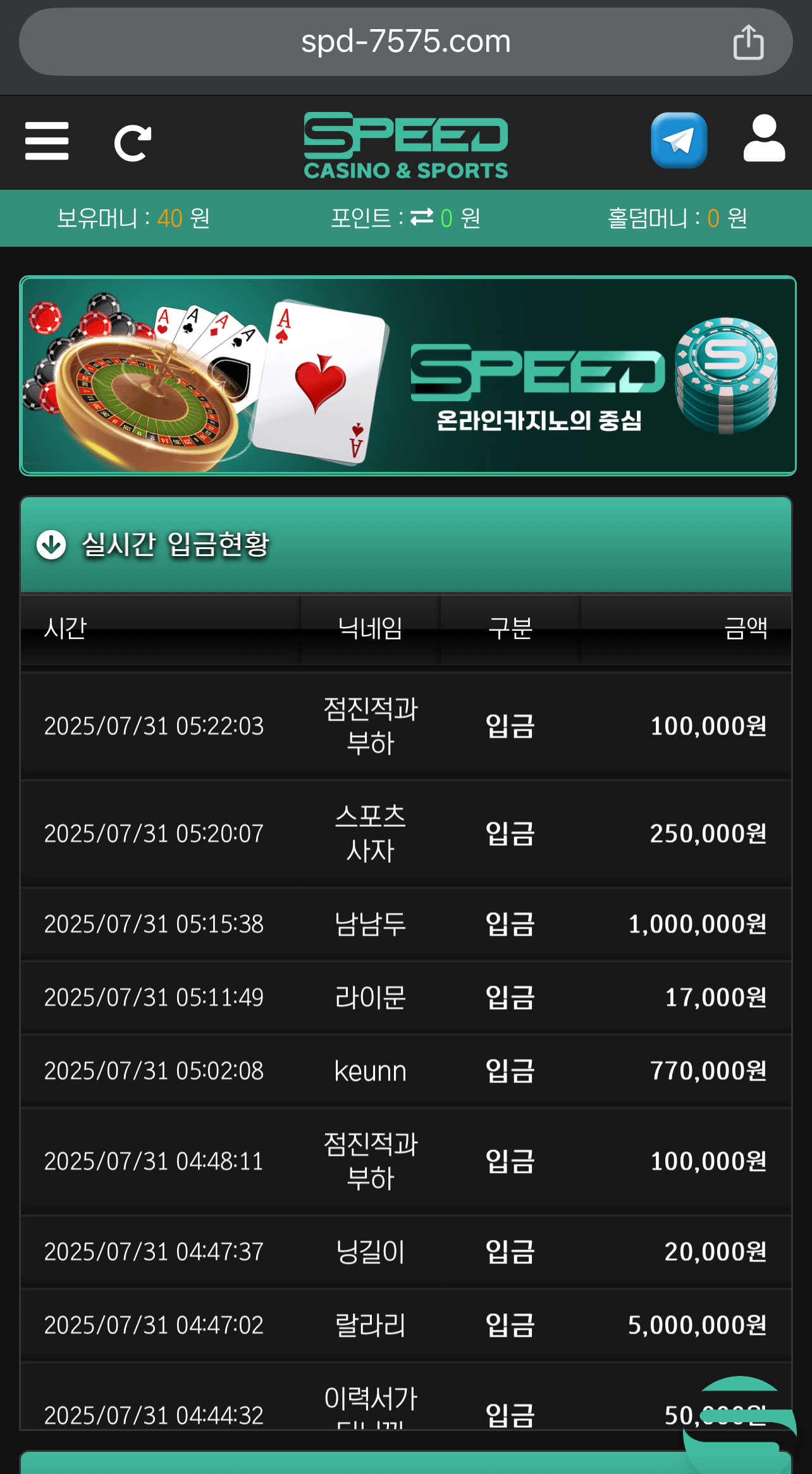Screen dimensions: 812x1474
Task: Open the Telegram contact icon
Action: tap(679, 140)
